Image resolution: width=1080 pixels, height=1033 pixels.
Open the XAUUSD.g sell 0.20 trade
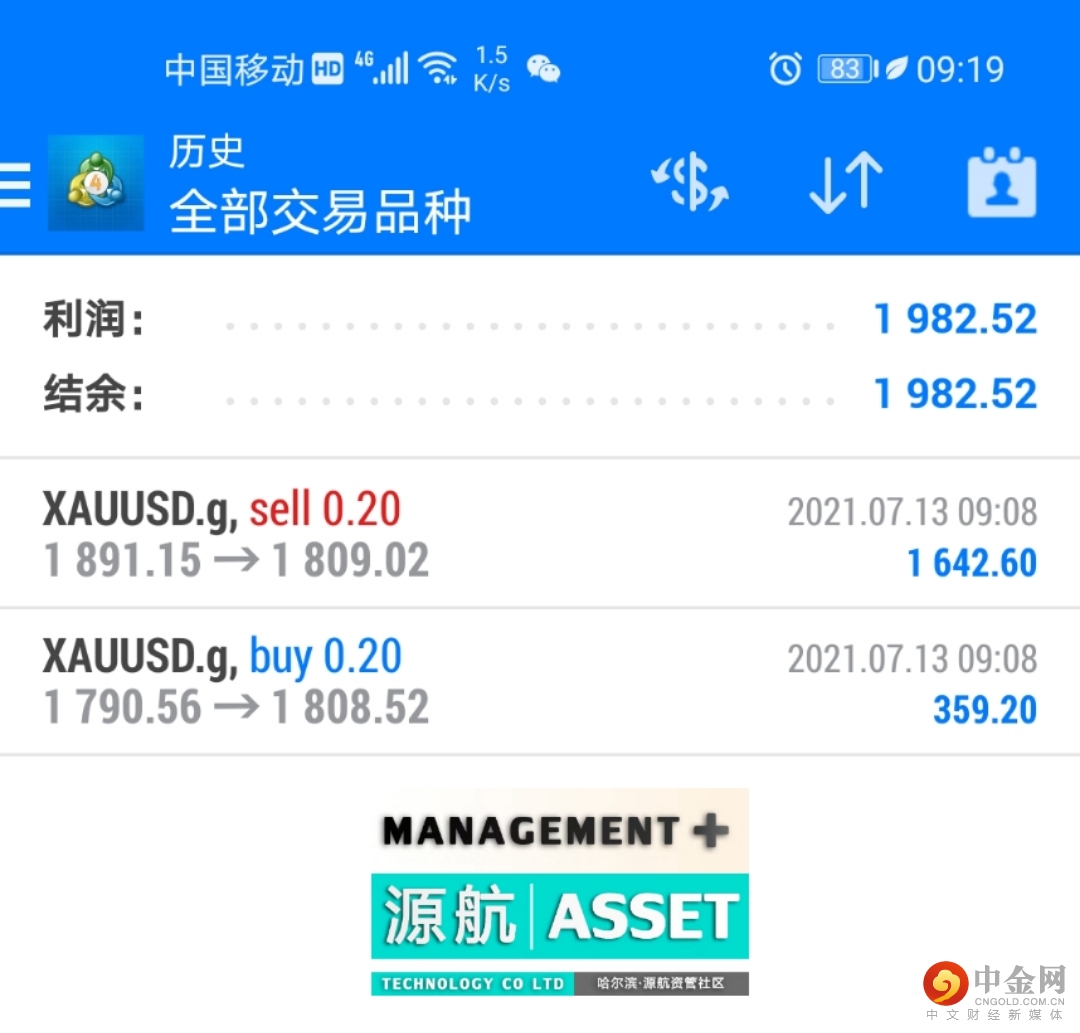point(540,534)
